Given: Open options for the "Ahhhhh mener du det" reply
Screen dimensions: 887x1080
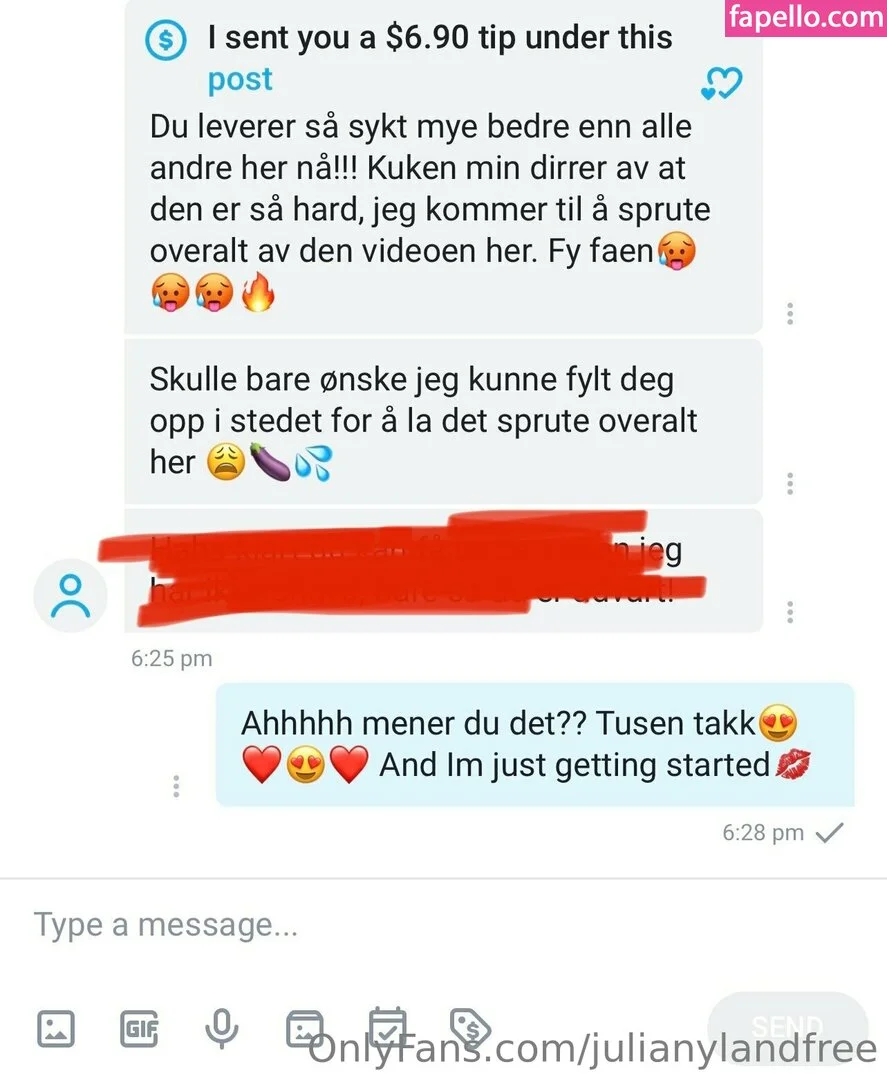Looking at the screenshot, I should click(176, 785).
